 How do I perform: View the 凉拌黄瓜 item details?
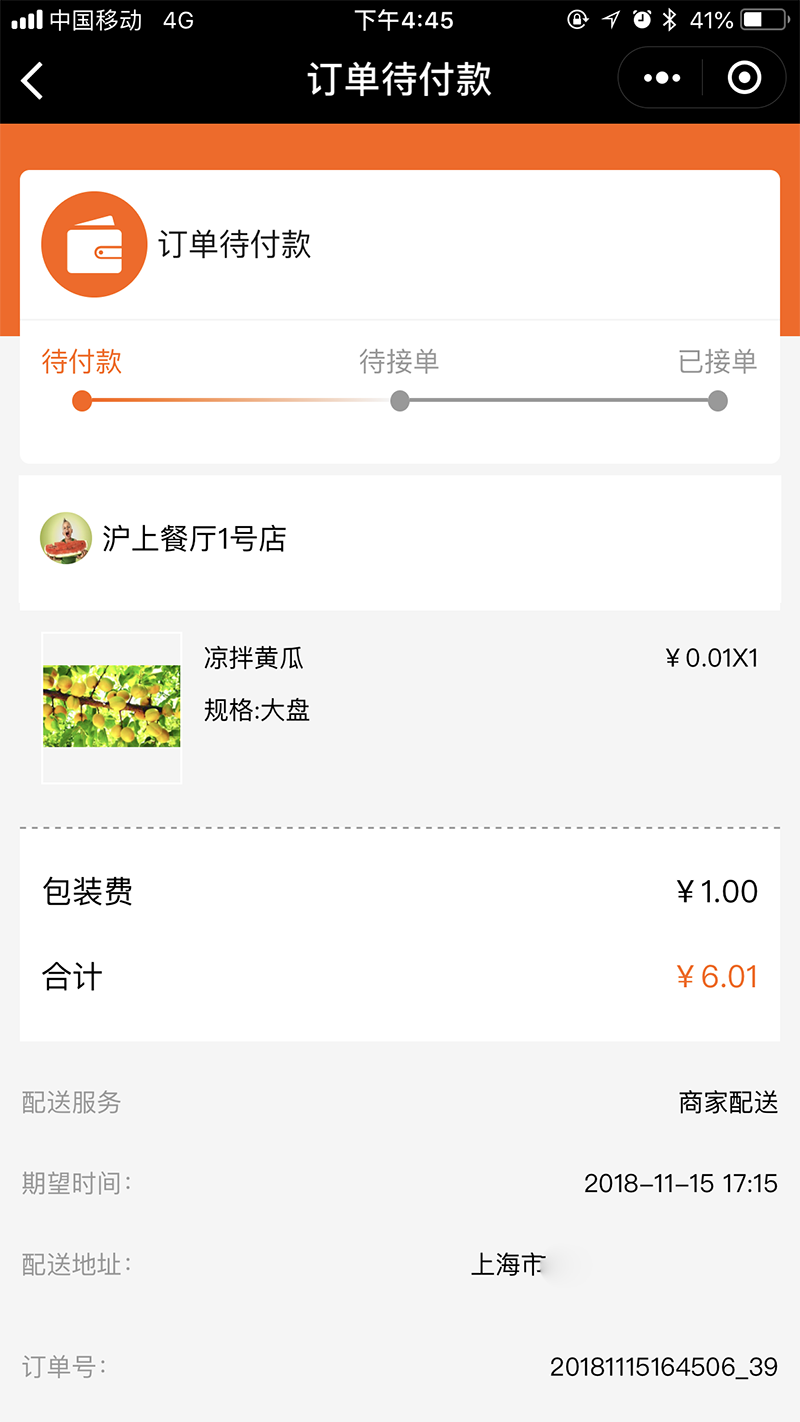pos(253,659)
